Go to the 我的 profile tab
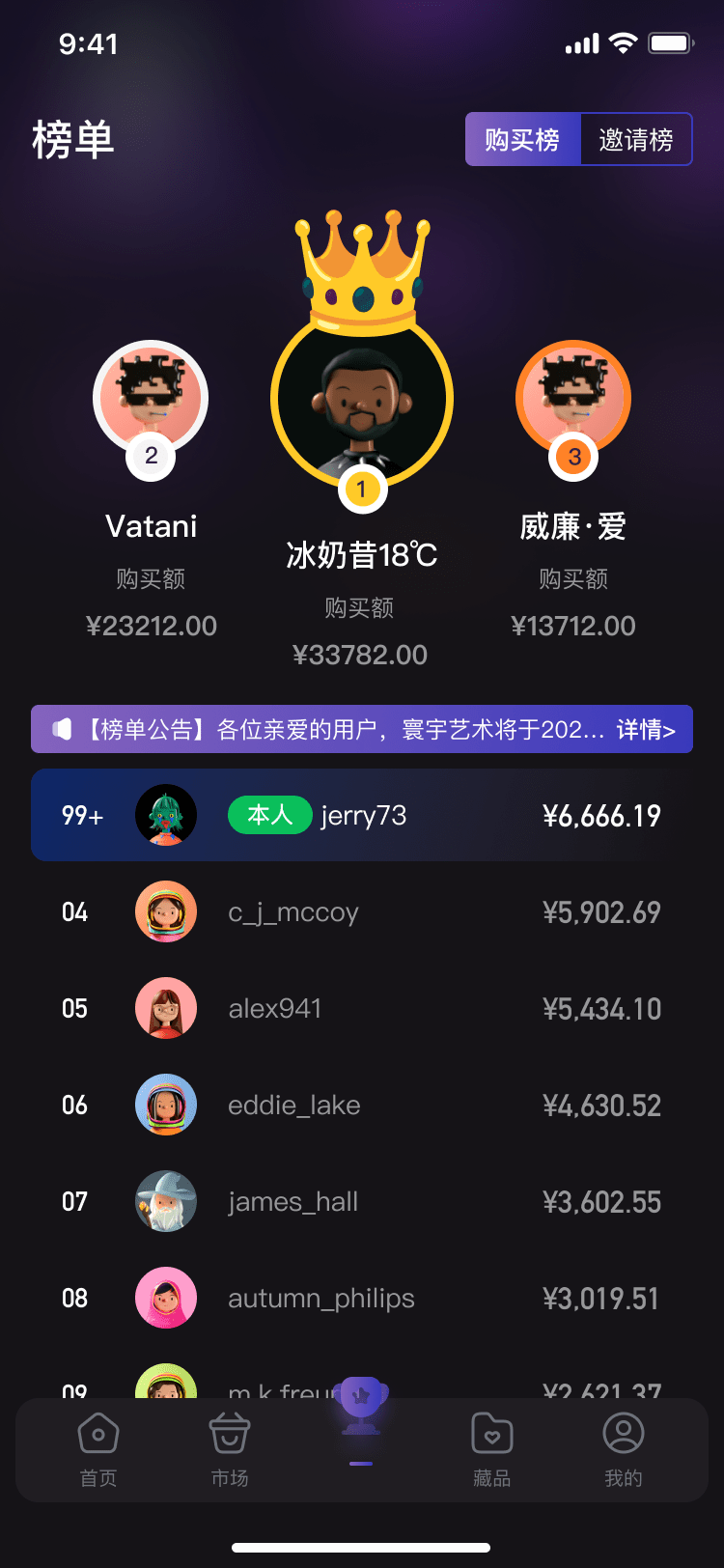This screenshot has width=724, height=1568. pyautogui.click(x=624, y=1449)
